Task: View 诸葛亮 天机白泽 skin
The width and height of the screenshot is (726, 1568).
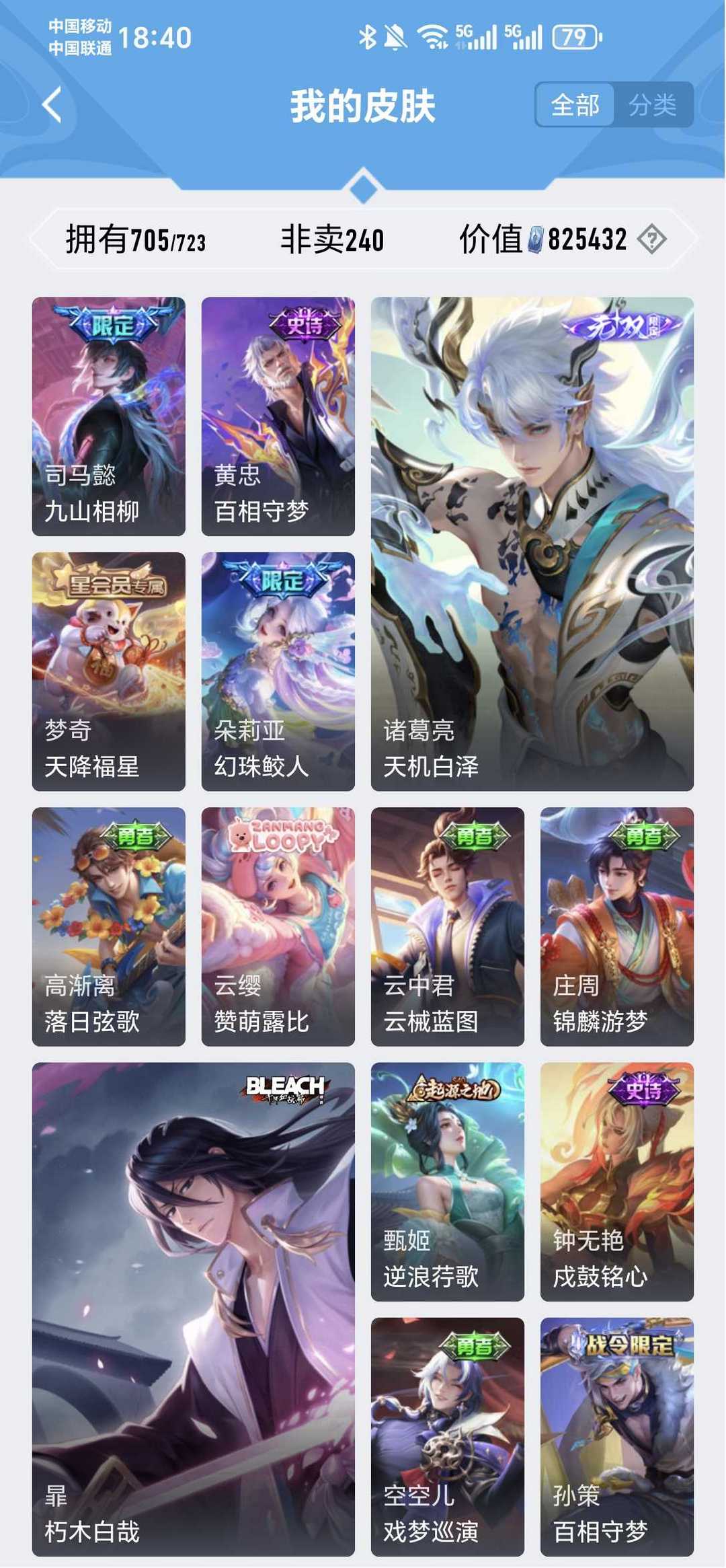Action: click(532, 544)
